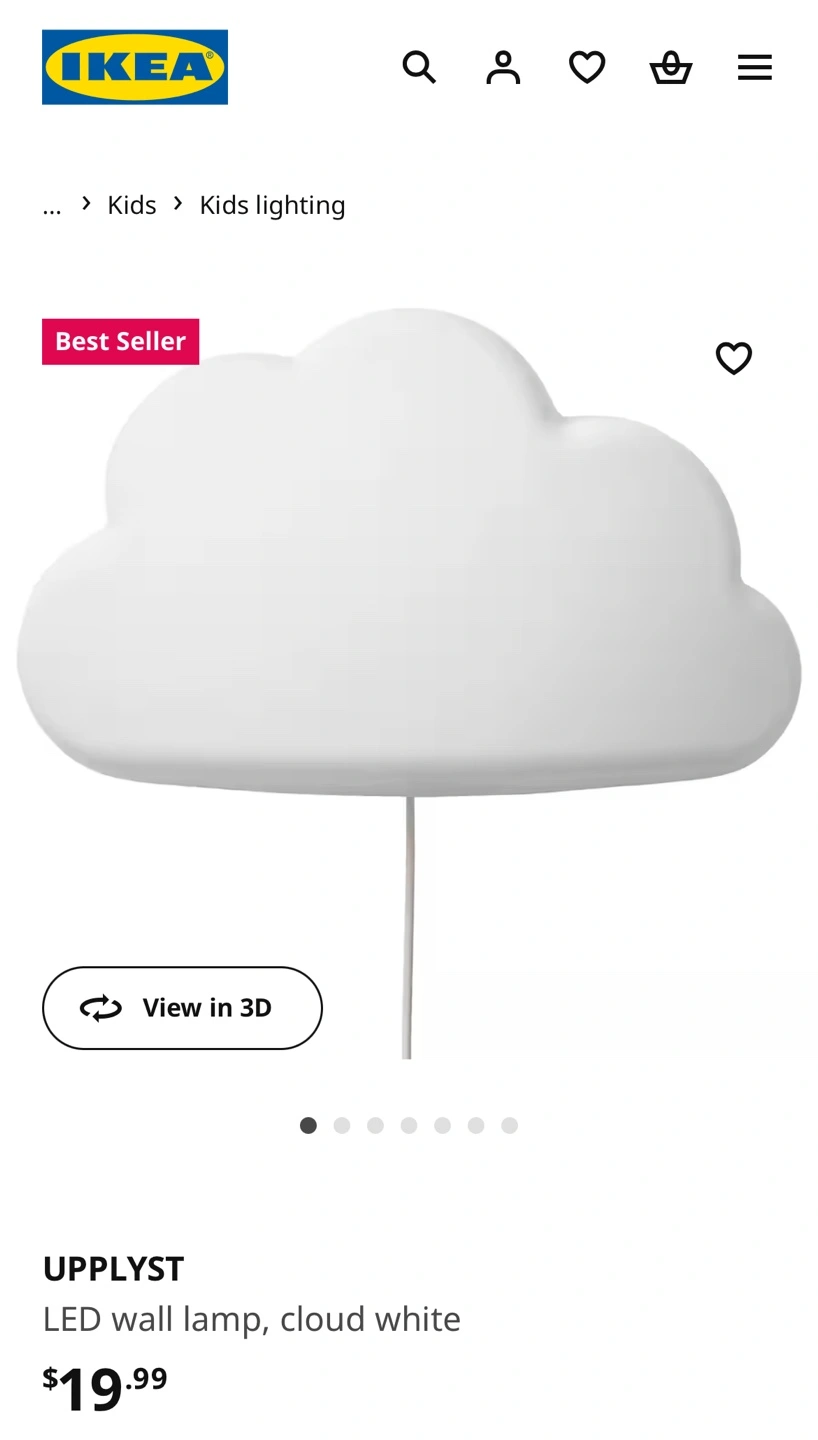Save UPPLYST lamp to favorites
The width and height of the screenshot is (818, 1440).
pyautogui.click(x=734, y=358)
